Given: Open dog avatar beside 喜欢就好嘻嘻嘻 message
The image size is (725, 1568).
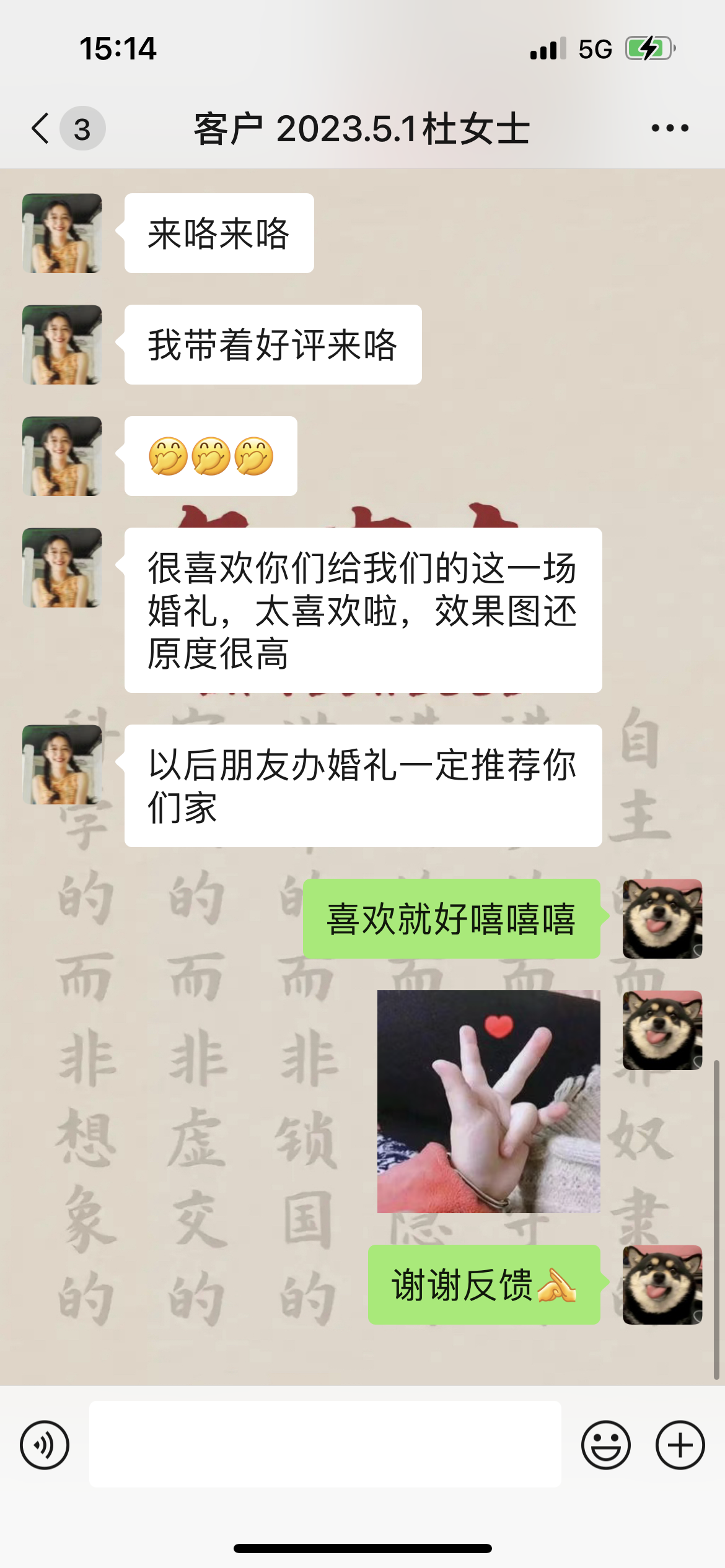Looking at the screenshot, I should point(662,918).
